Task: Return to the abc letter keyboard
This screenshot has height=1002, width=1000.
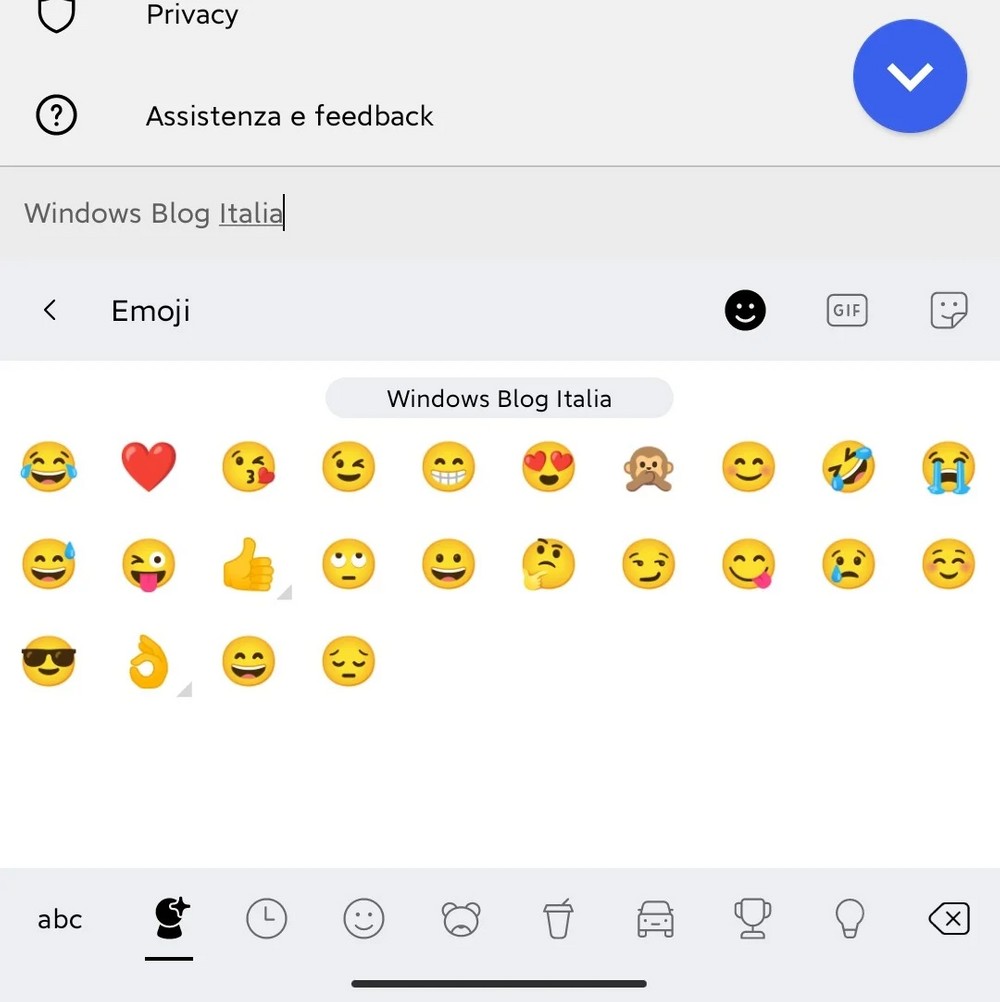Action: [60, 919]
